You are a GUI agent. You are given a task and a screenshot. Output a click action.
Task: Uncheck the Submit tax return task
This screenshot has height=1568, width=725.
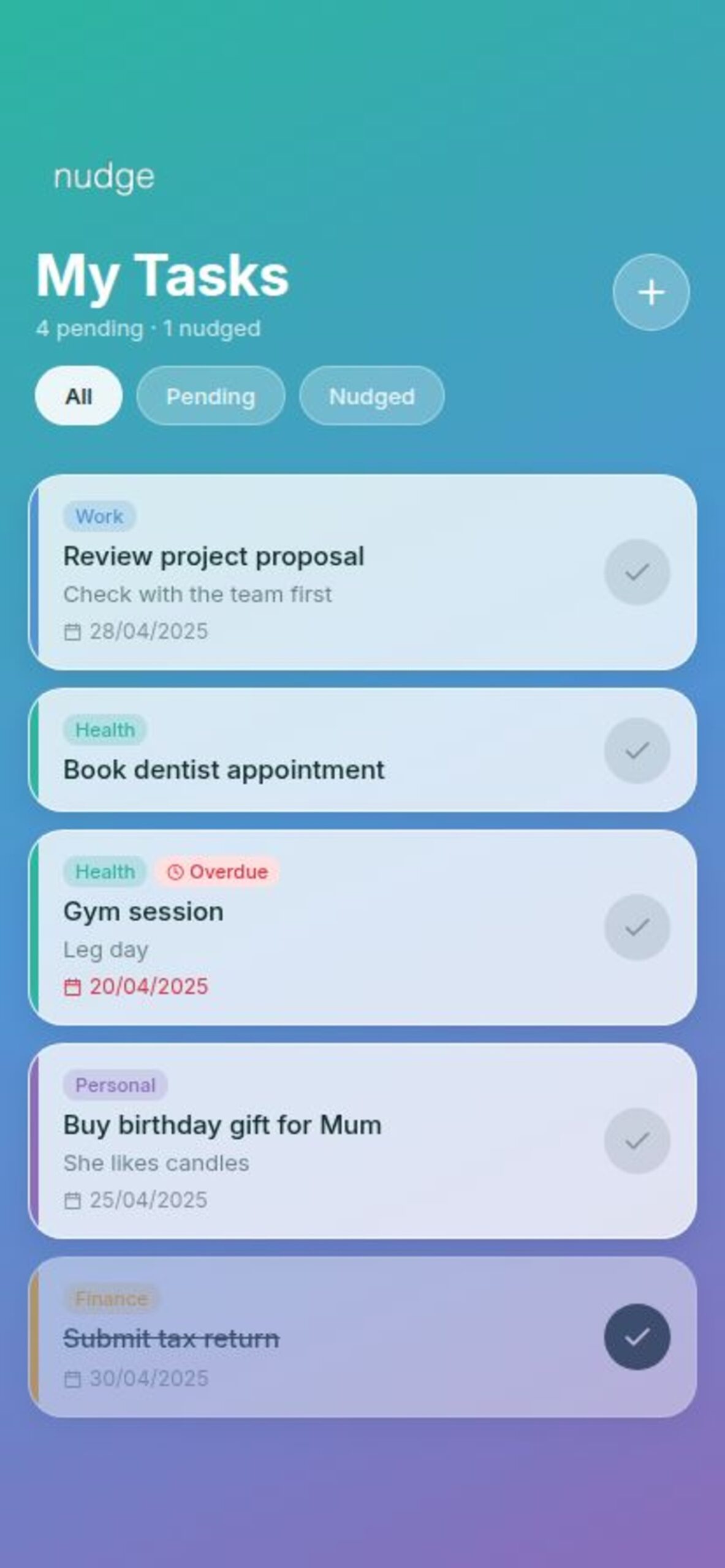click(x=637, y=1336)
